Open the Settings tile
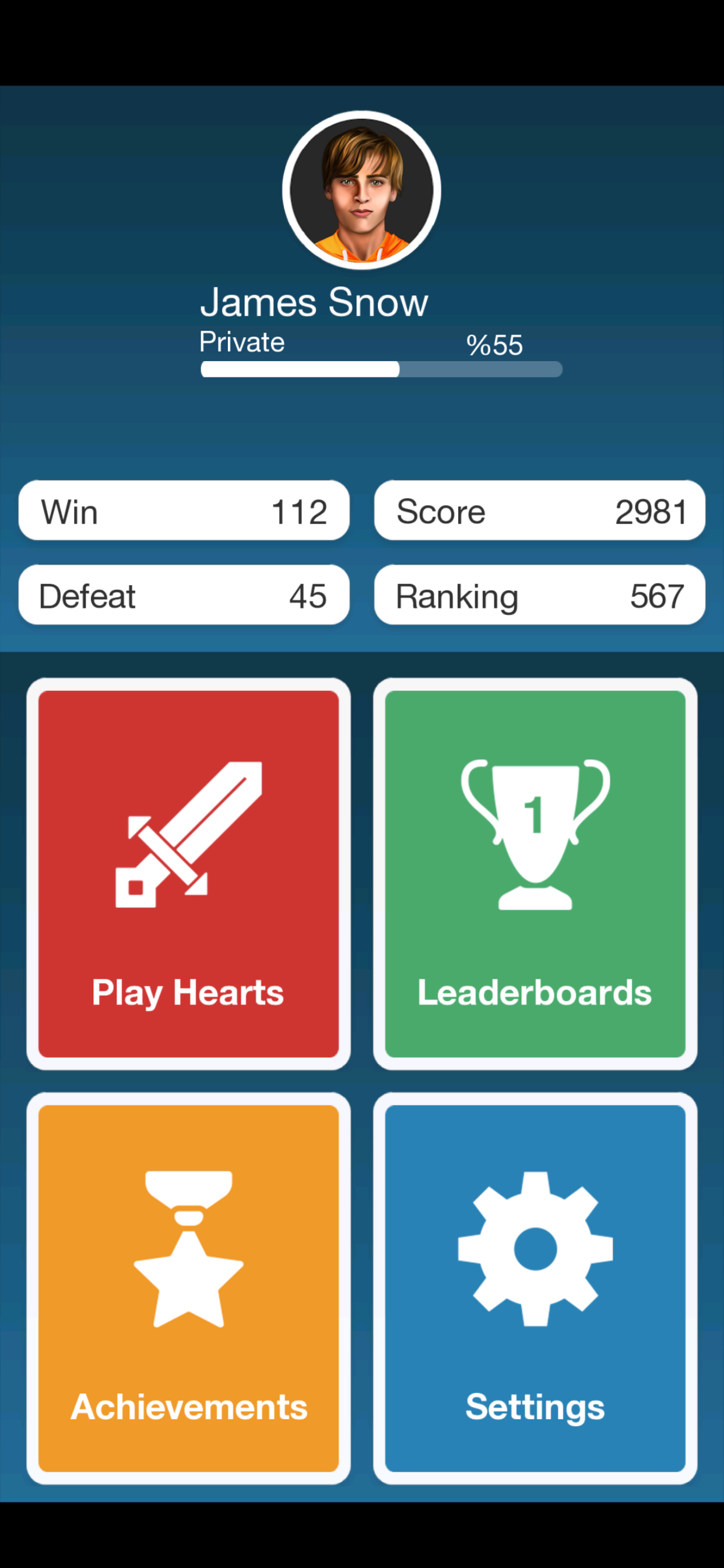Viewport: 724px width, 1568px height. (535, 1288)
